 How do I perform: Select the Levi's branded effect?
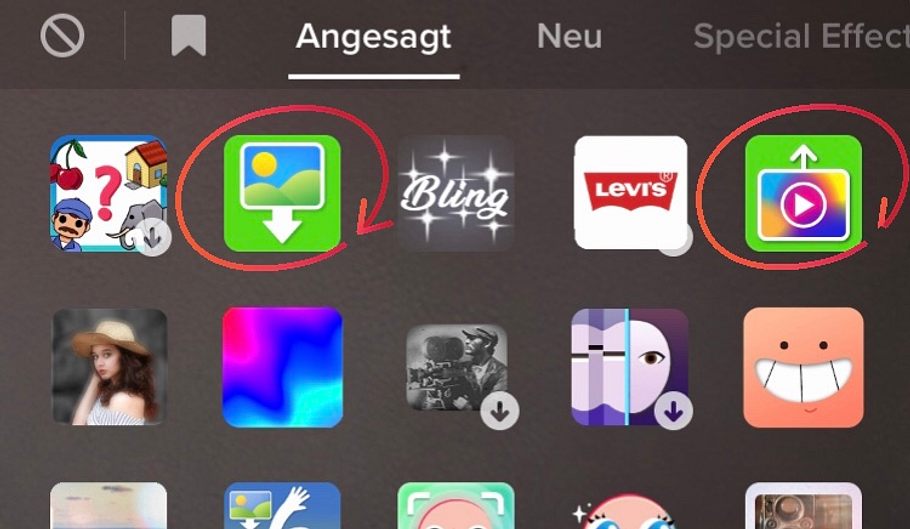point(630,192)
